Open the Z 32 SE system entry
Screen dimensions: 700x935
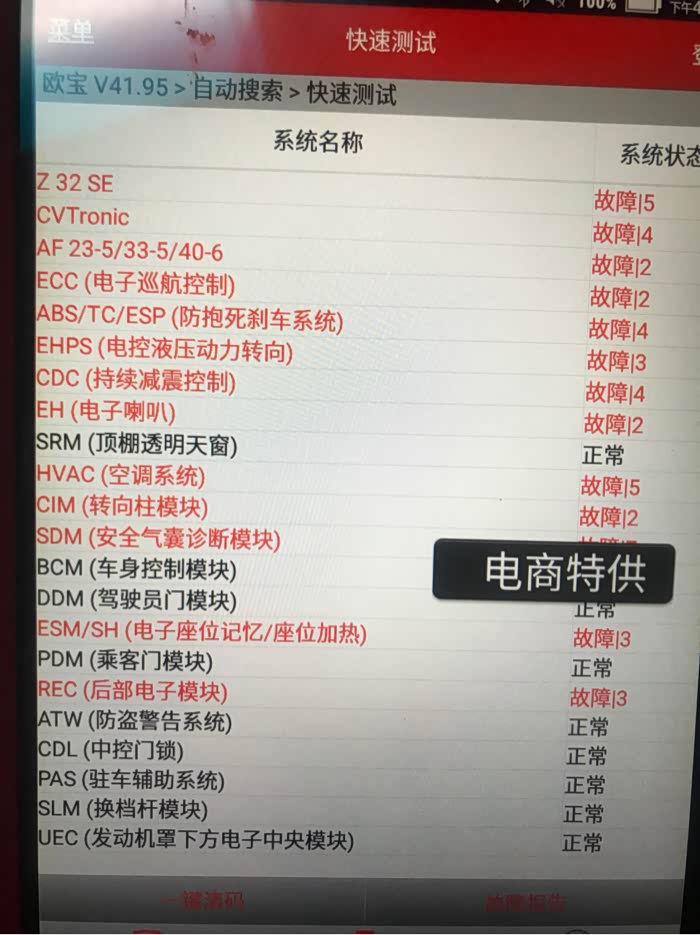[x=75, y=184]
